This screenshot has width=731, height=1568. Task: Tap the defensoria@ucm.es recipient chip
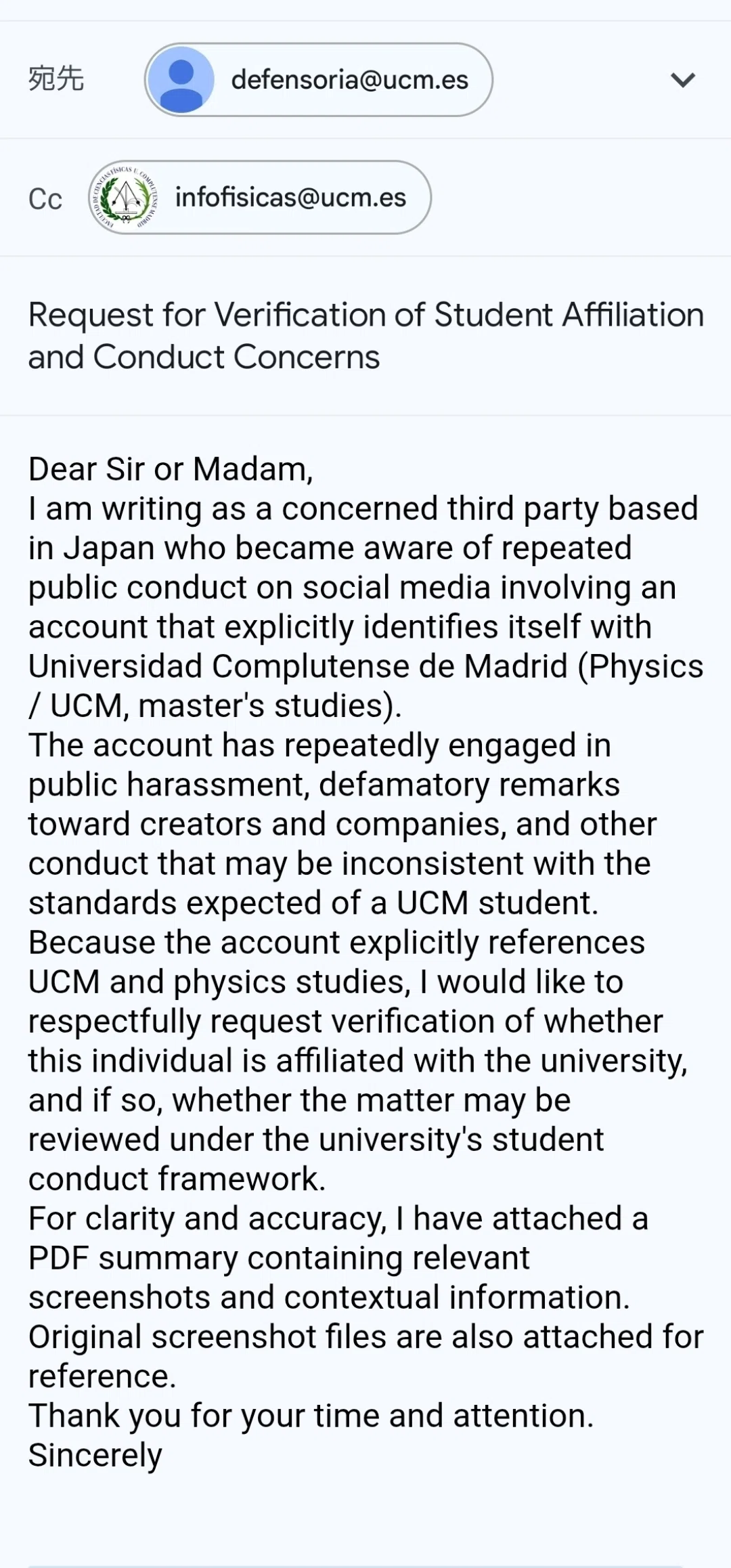[x=318, y=80]
